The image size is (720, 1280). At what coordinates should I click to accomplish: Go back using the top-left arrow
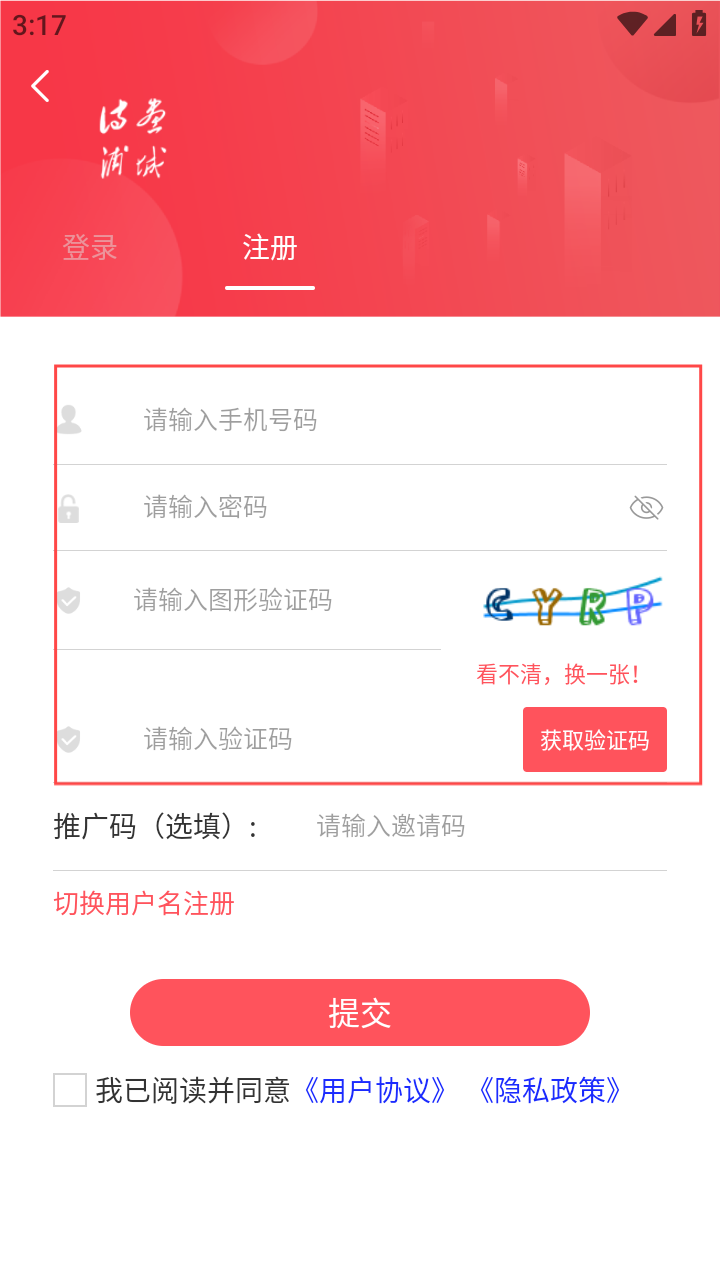click(41, 86)
